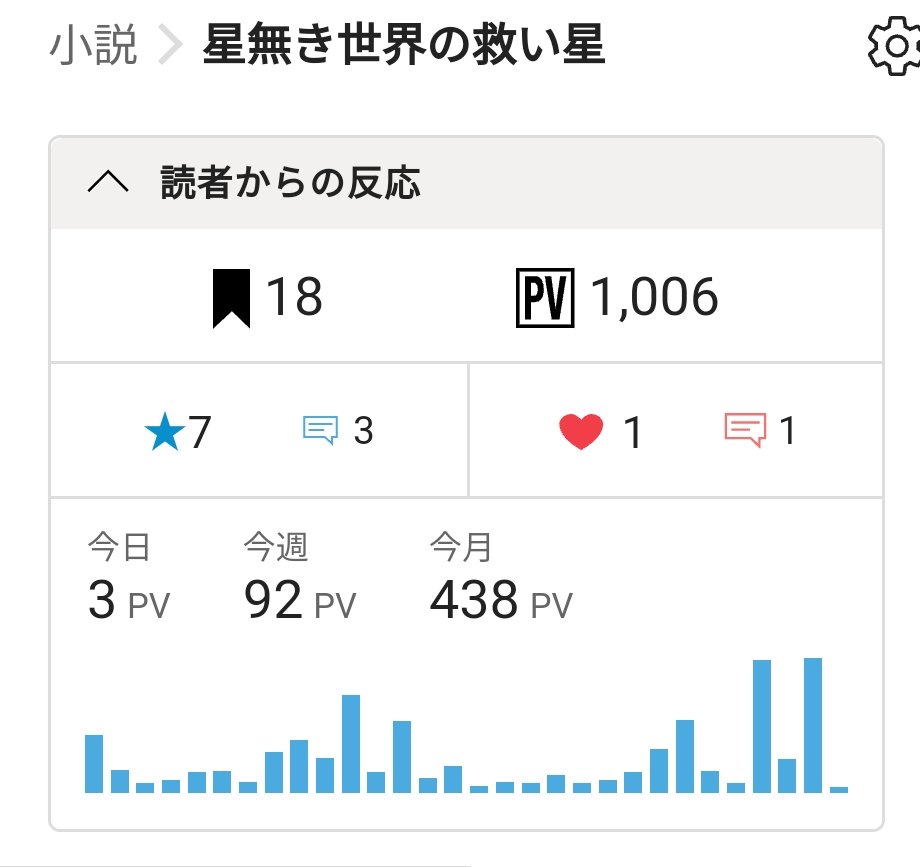View the heart 応援 count 1
Viewport: 920px width, 867px height.
[x=600, y=432]
